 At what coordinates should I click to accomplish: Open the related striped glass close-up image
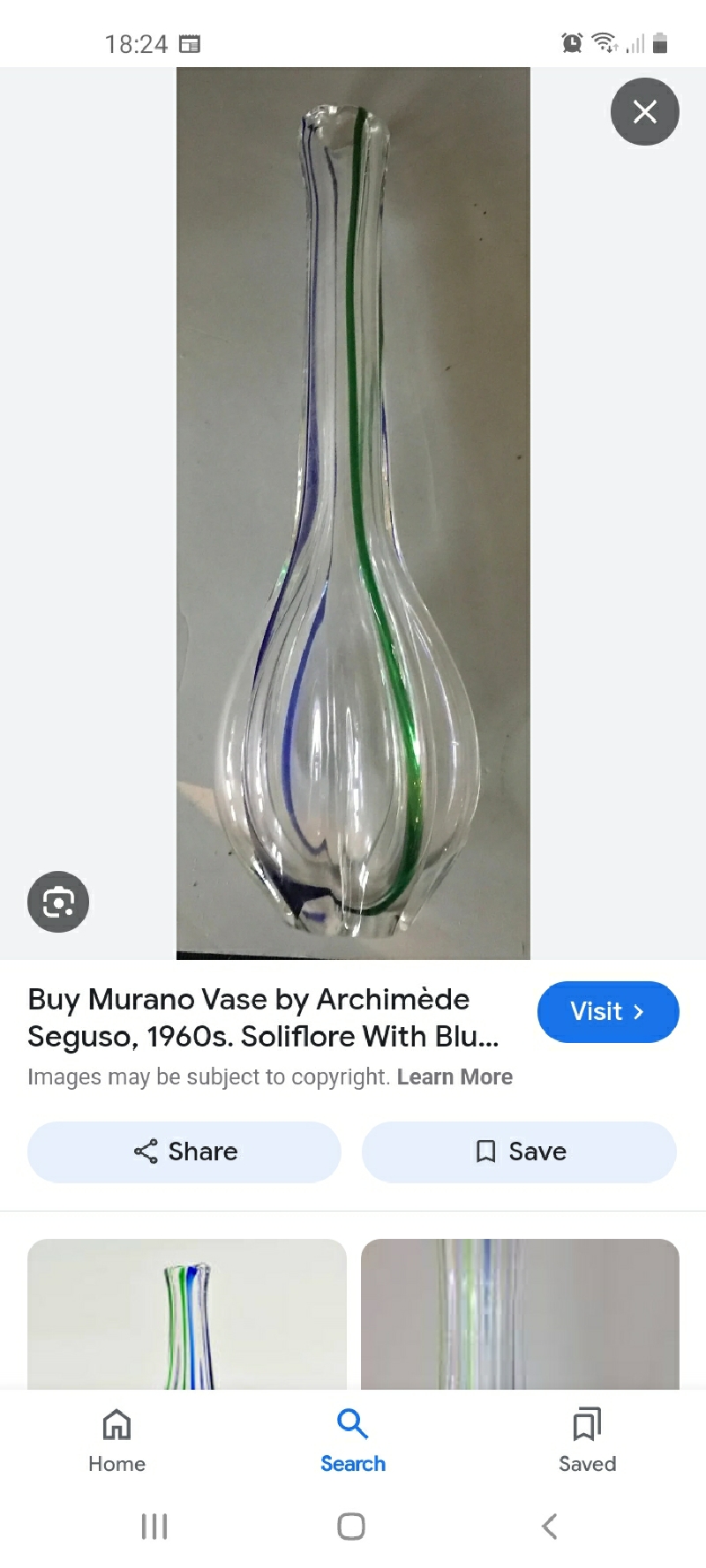[x=520, y=1313]
